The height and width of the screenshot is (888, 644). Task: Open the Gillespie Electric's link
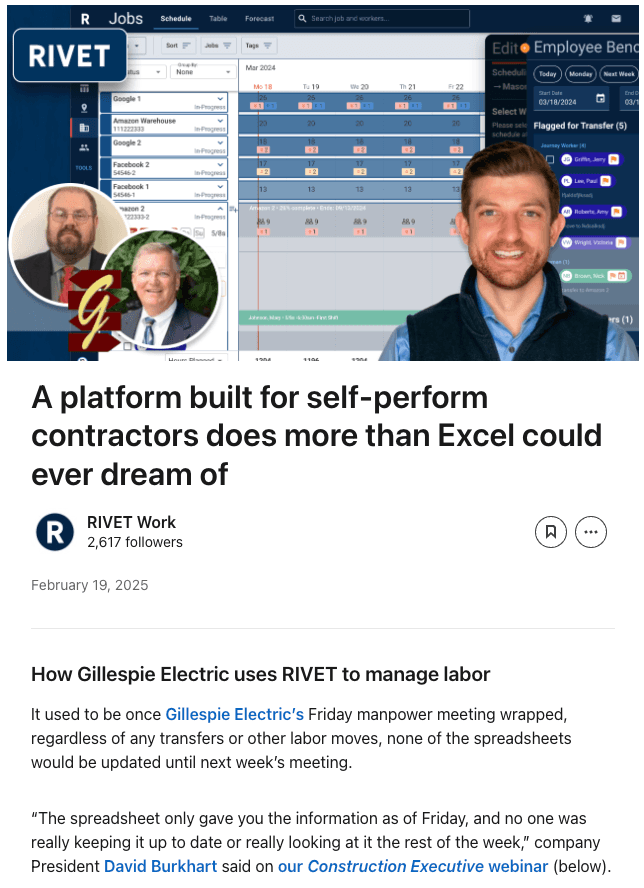[234, 714]
